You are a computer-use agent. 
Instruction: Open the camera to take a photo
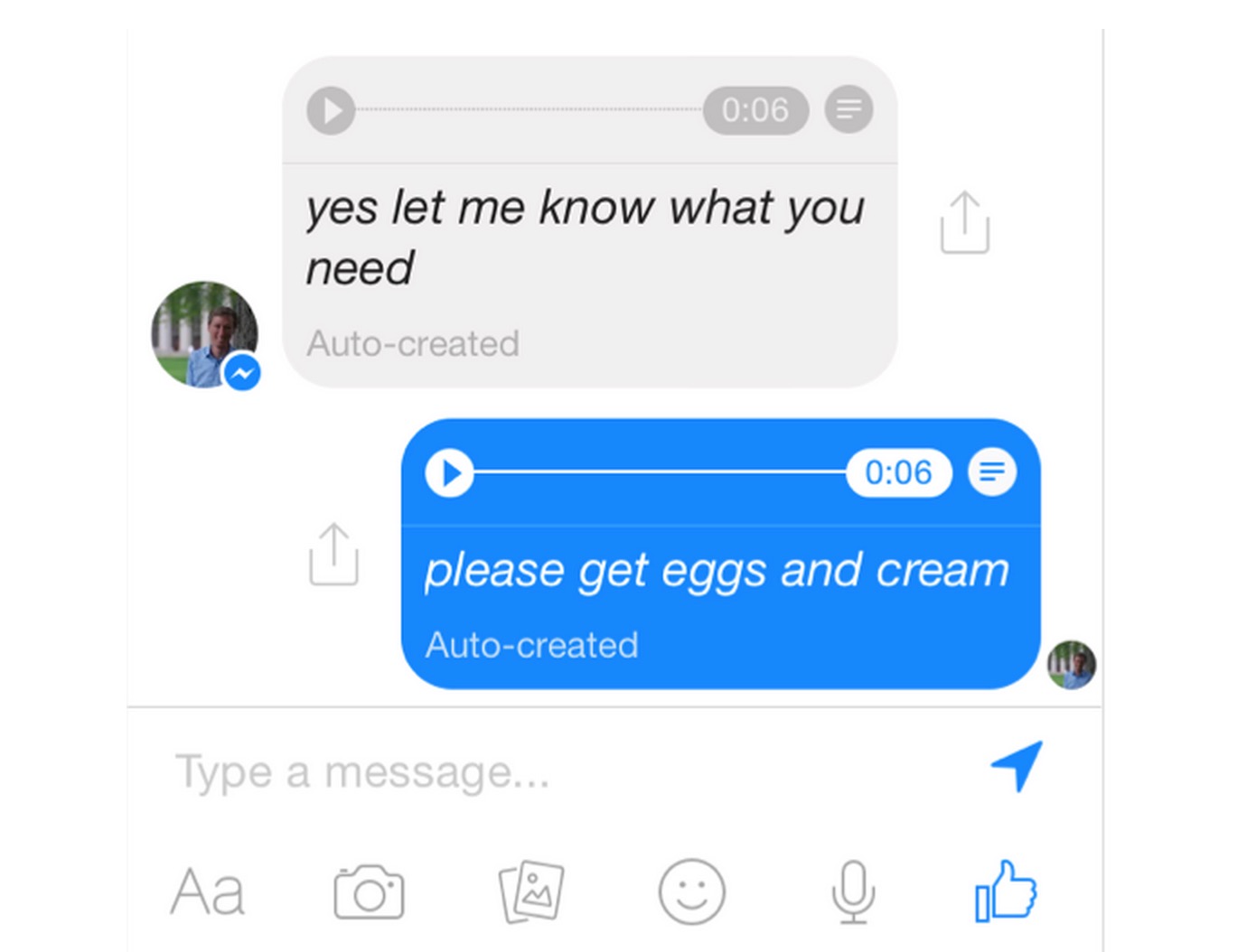point(369,892)
